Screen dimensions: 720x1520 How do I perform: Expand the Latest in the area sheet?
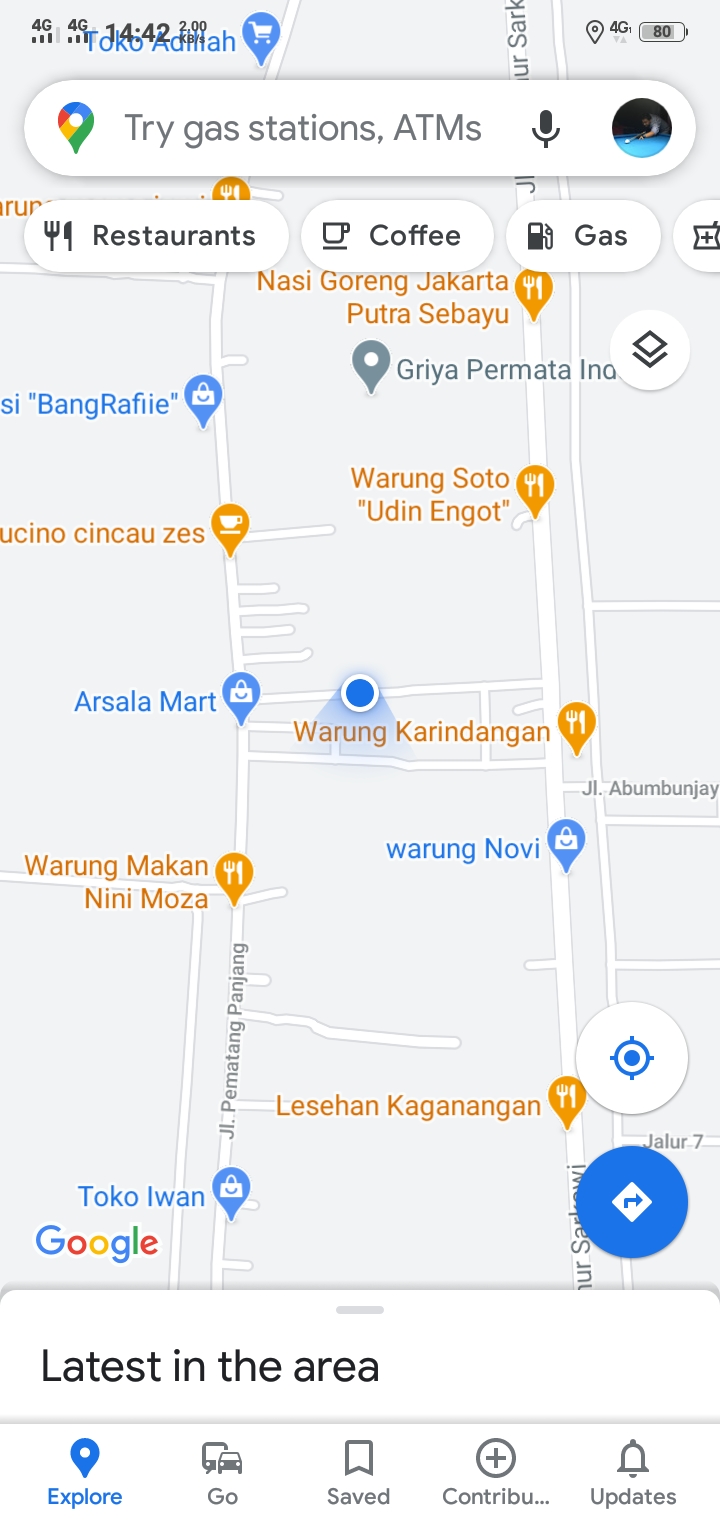point(360,1310)
